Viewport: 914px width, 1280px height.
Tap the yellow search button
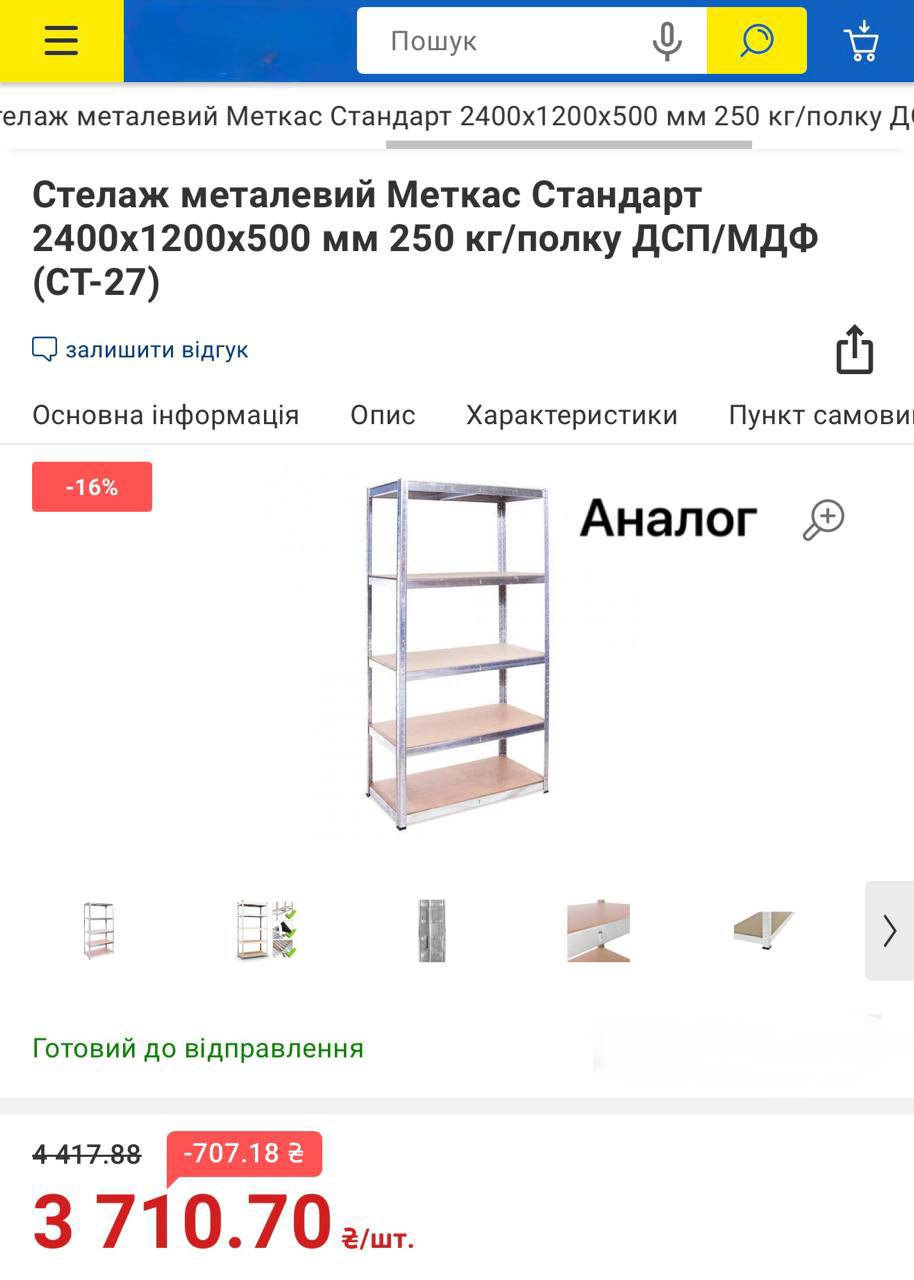756,41
